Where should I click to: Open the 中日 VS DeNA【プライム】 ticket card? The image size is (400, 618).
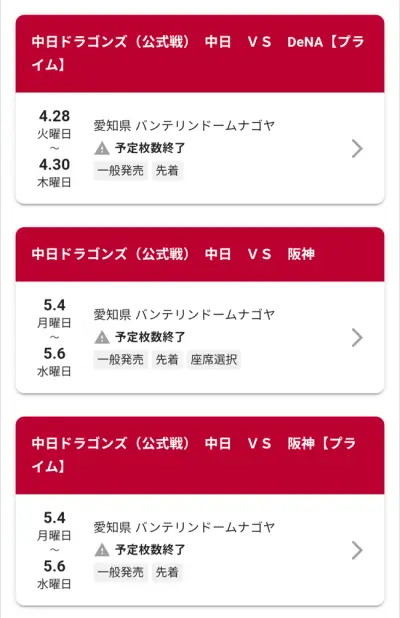tap(200, 110)
